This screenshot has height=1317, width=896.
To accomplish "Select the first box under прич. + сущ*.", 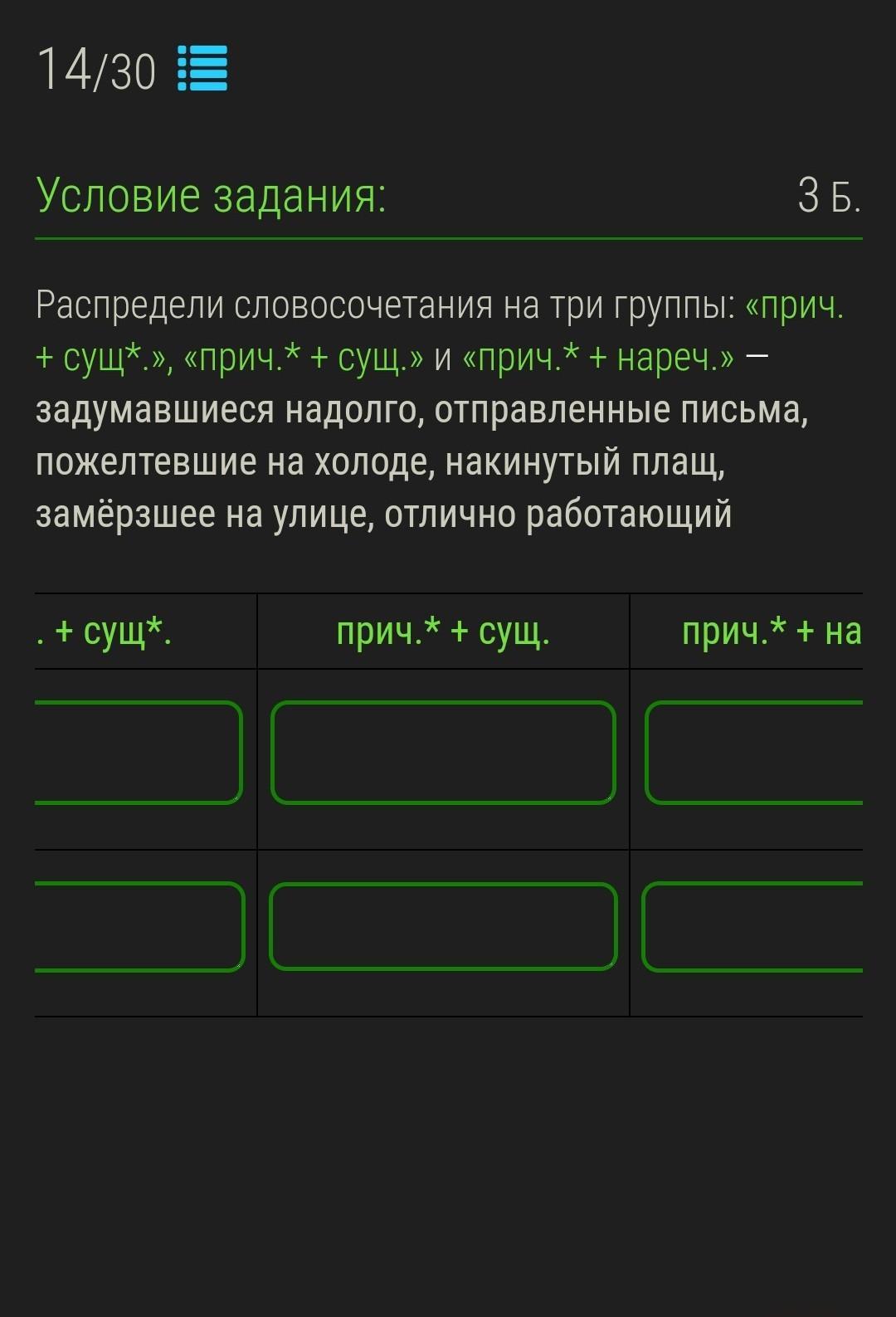I will click(138, 753).
